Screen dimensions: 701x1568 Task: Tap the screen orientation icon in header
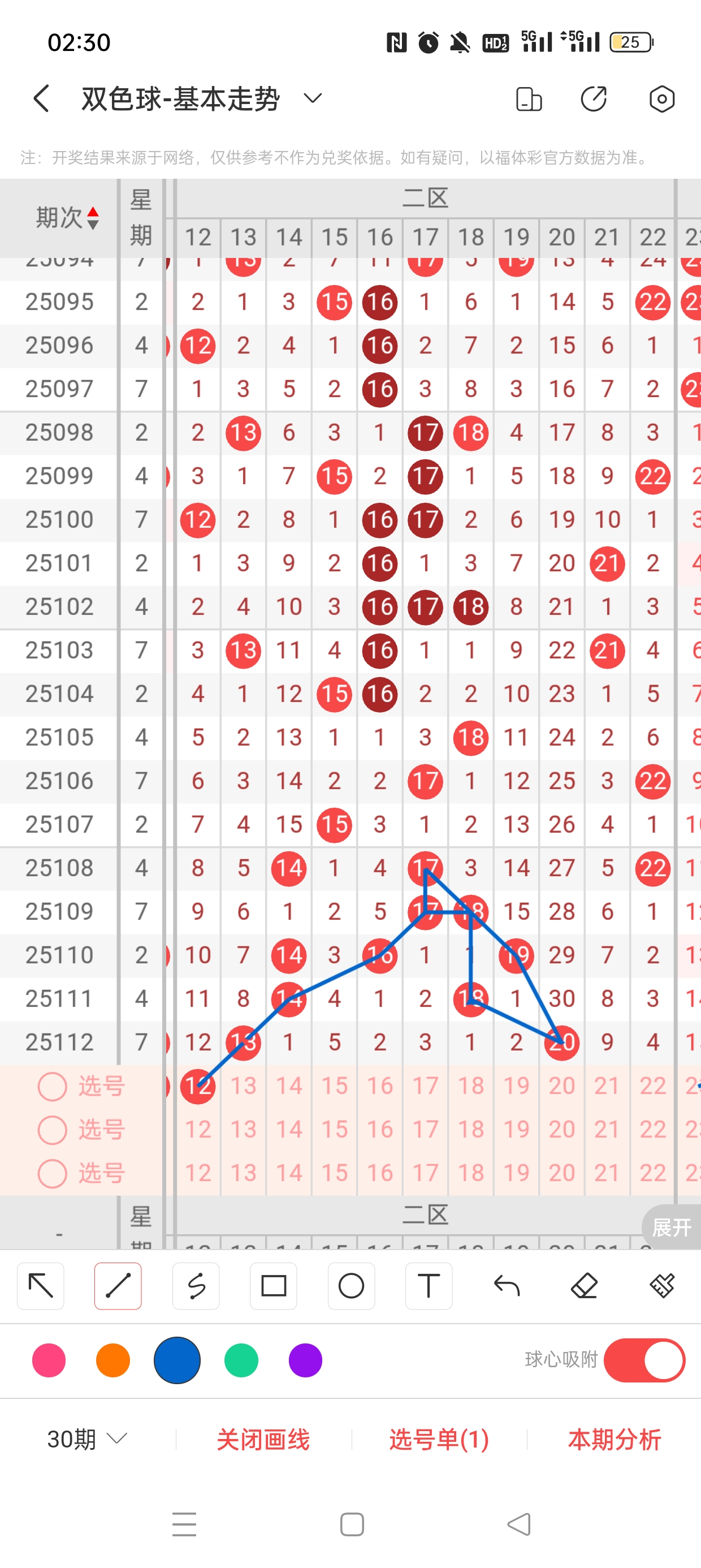528,99
